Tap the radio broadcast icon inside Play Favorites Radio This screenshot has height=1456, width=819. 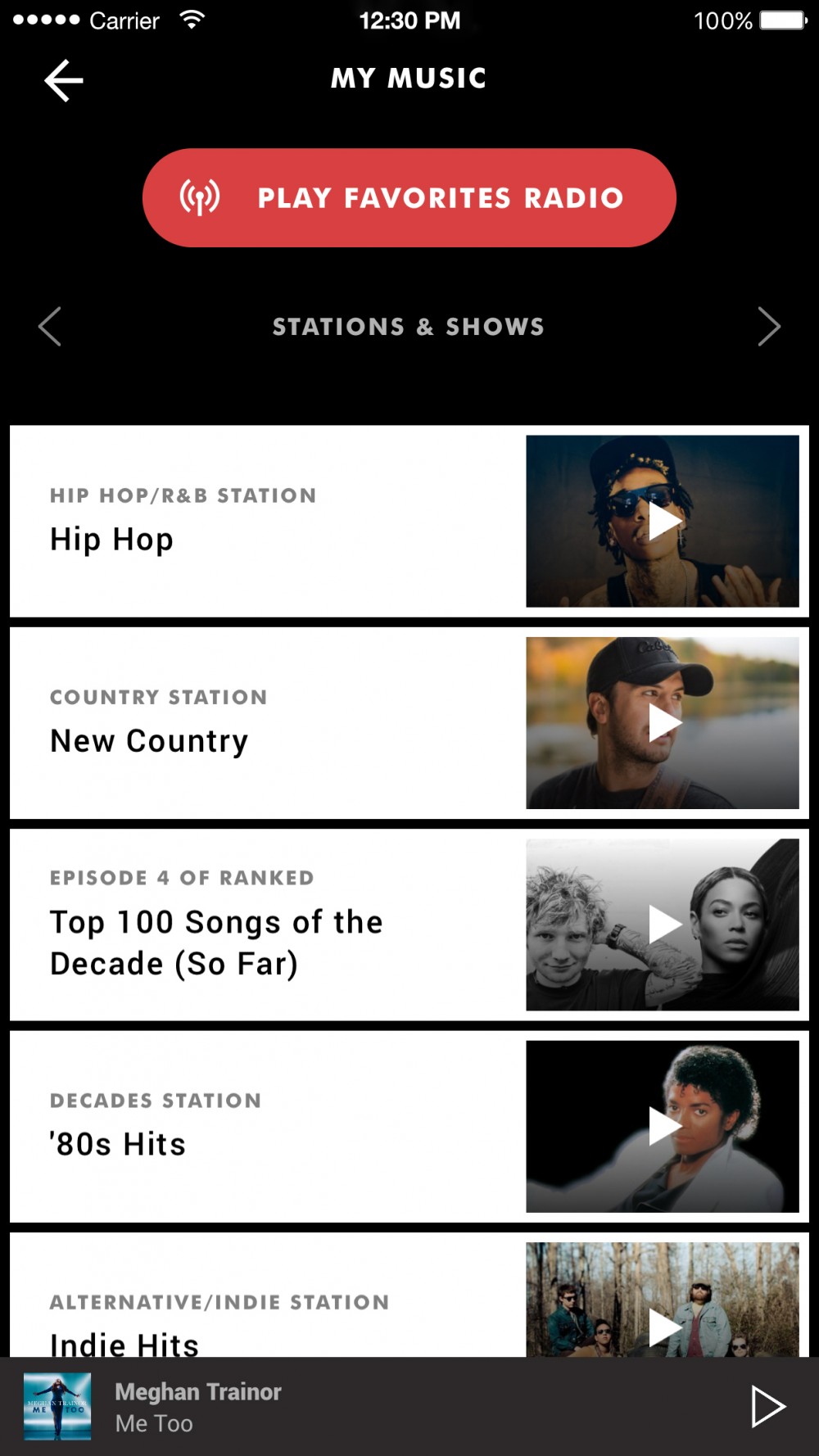click(x=199, y=197)
